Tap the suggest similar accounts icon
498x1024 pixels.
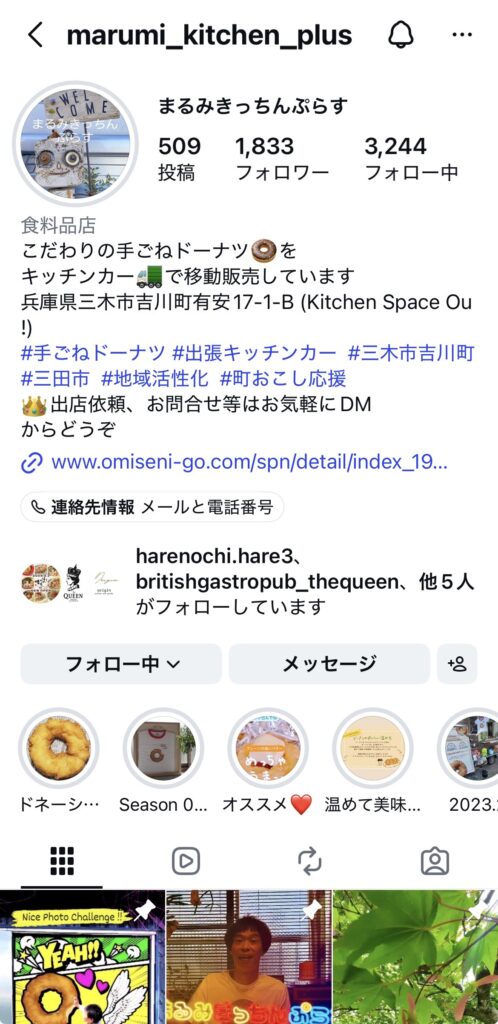click(x=457, y=664)
